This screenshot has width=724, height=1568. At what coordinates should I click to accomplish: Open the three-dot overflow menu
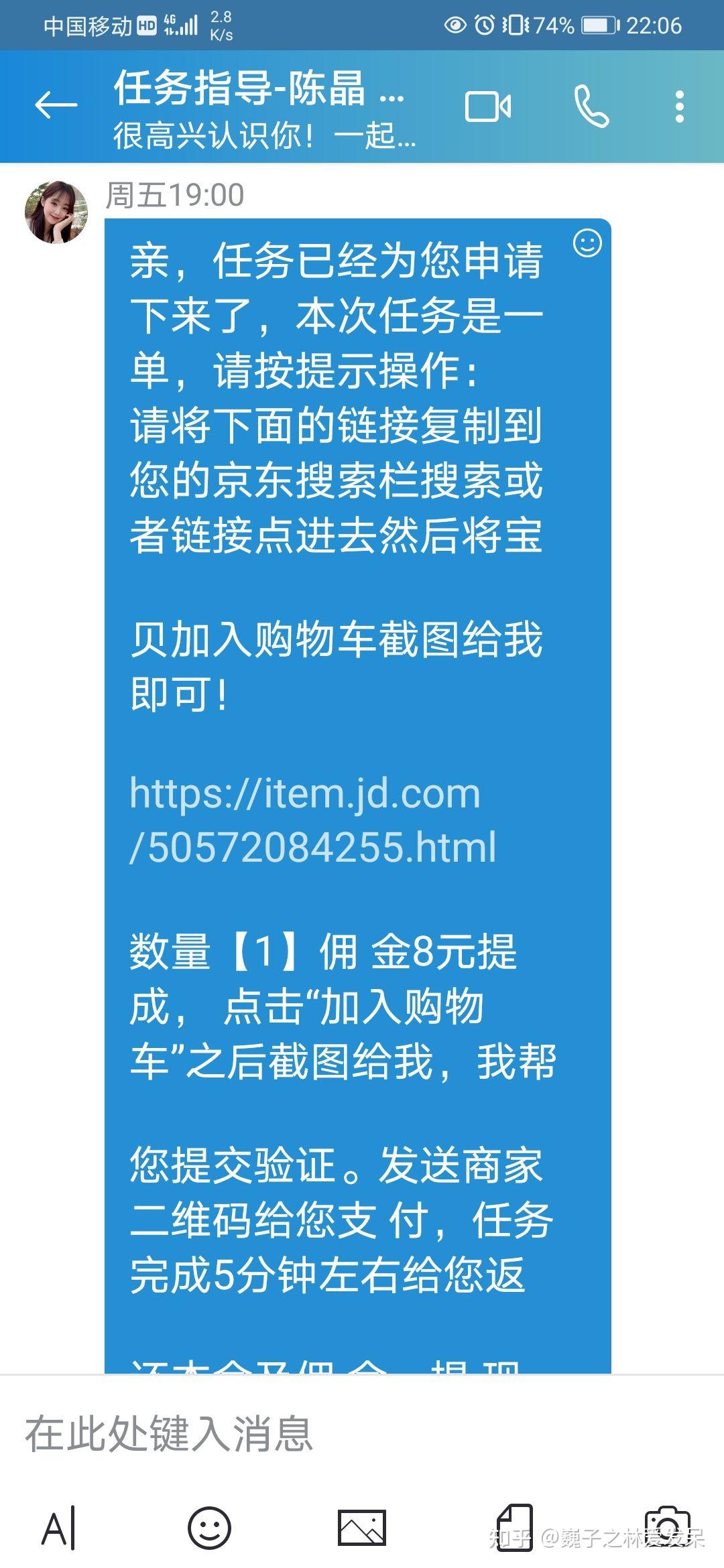680,107
